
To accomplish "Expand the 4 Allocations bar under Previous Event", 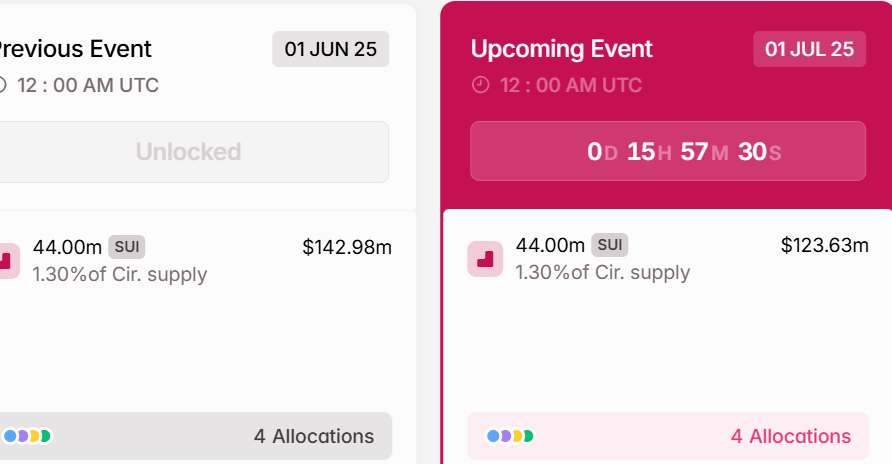I will (x=195, y=436).
